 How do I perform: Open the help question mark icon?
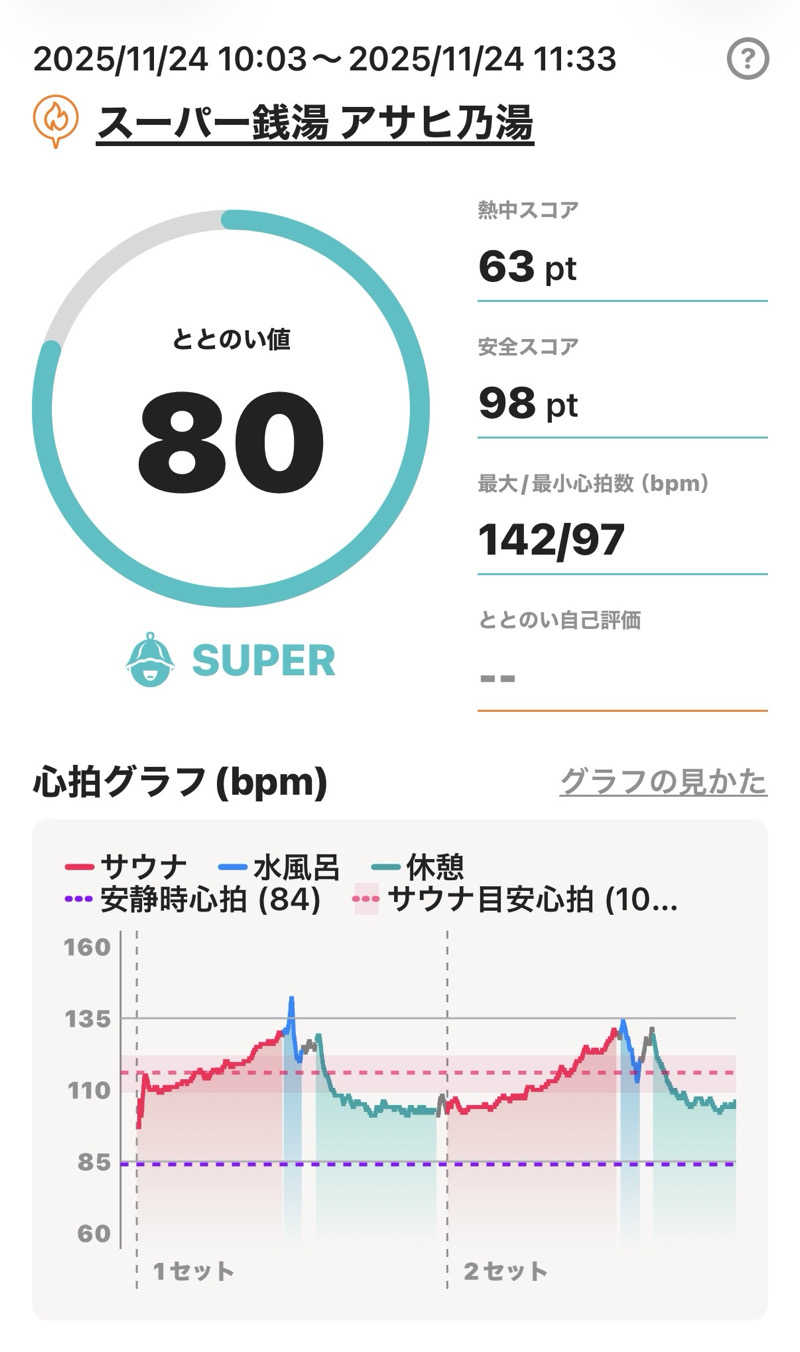coord(747,61)
